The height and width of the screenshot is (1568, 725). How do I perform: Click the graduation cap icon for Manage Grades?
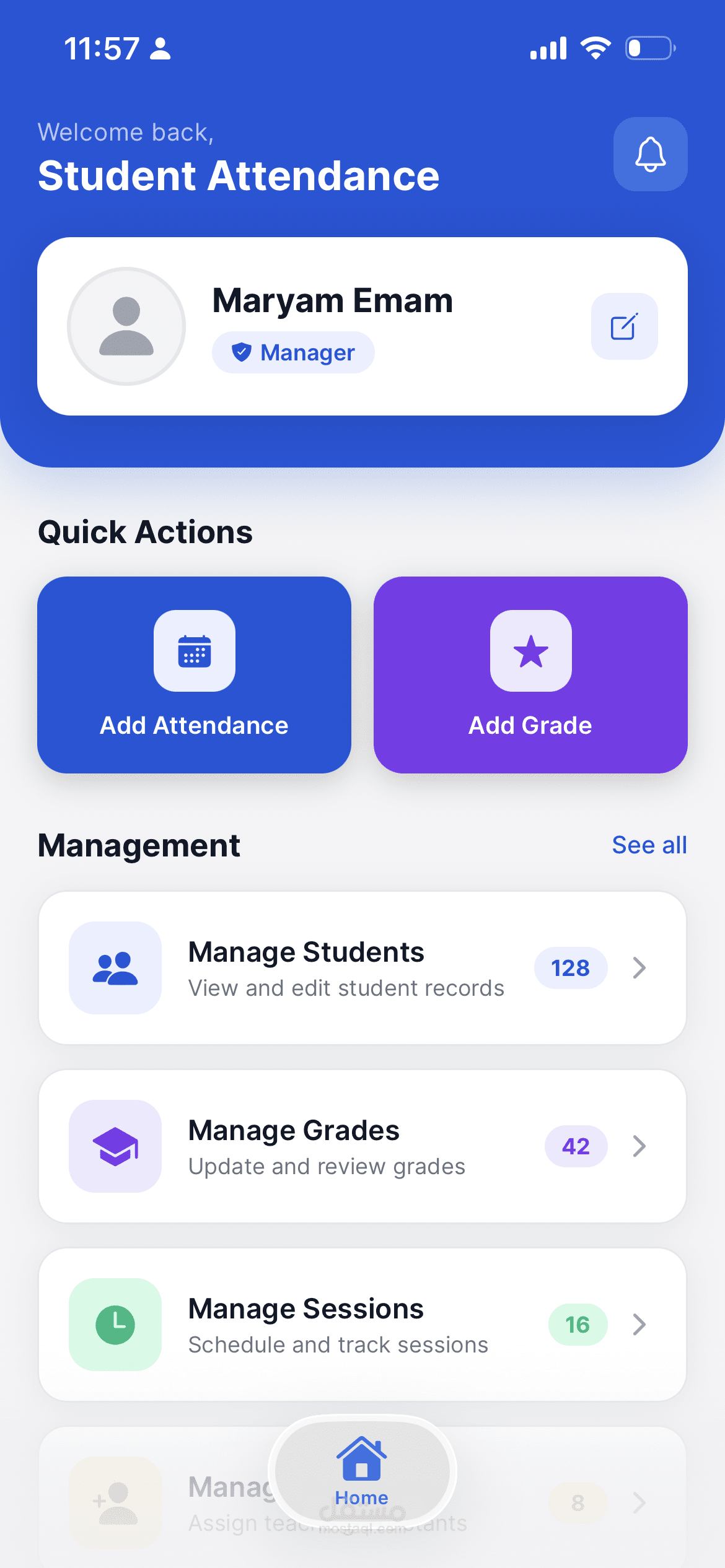pos(114,1146)
